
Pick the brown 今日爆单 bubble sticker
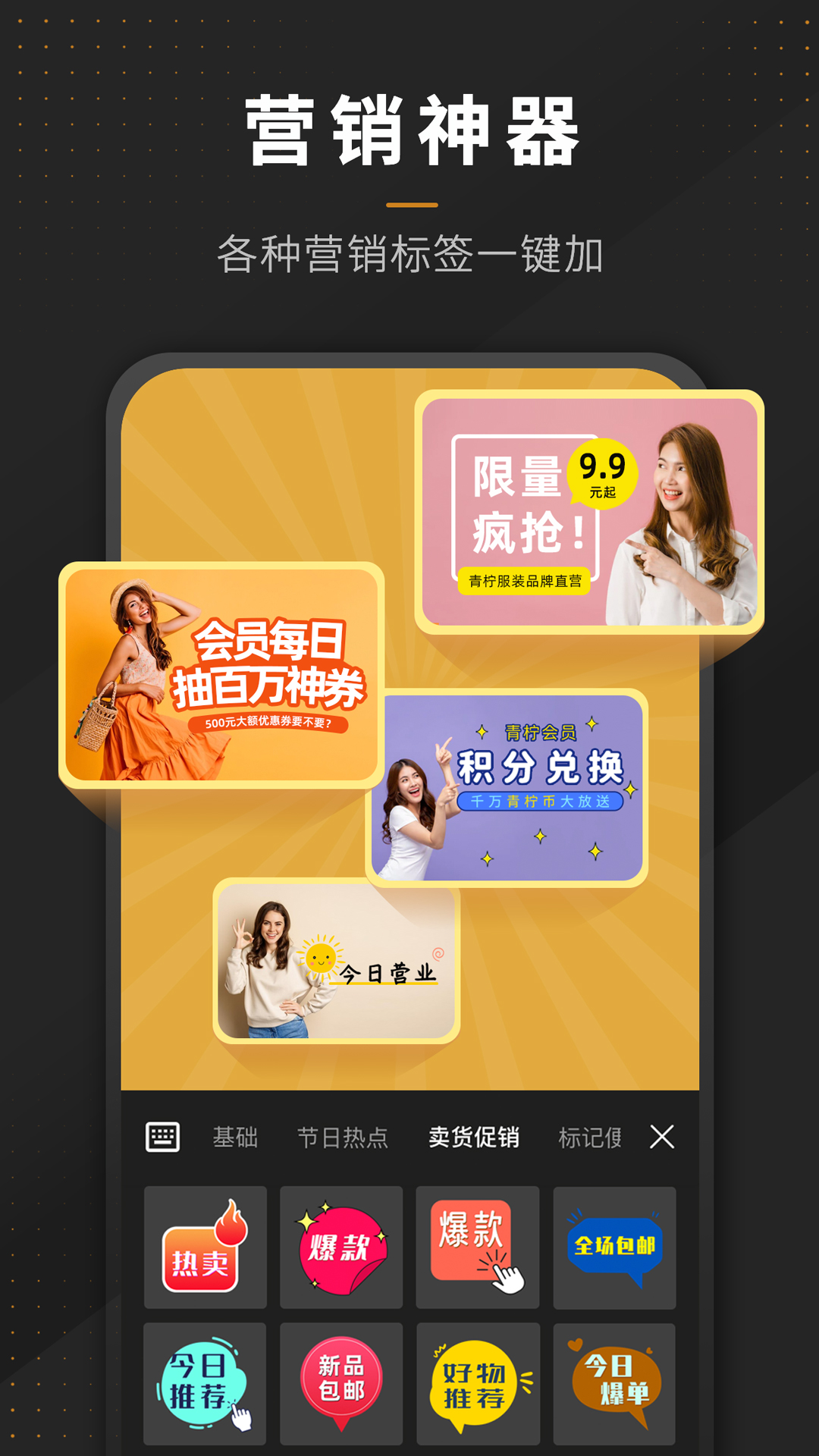[x=615, y=1384]
